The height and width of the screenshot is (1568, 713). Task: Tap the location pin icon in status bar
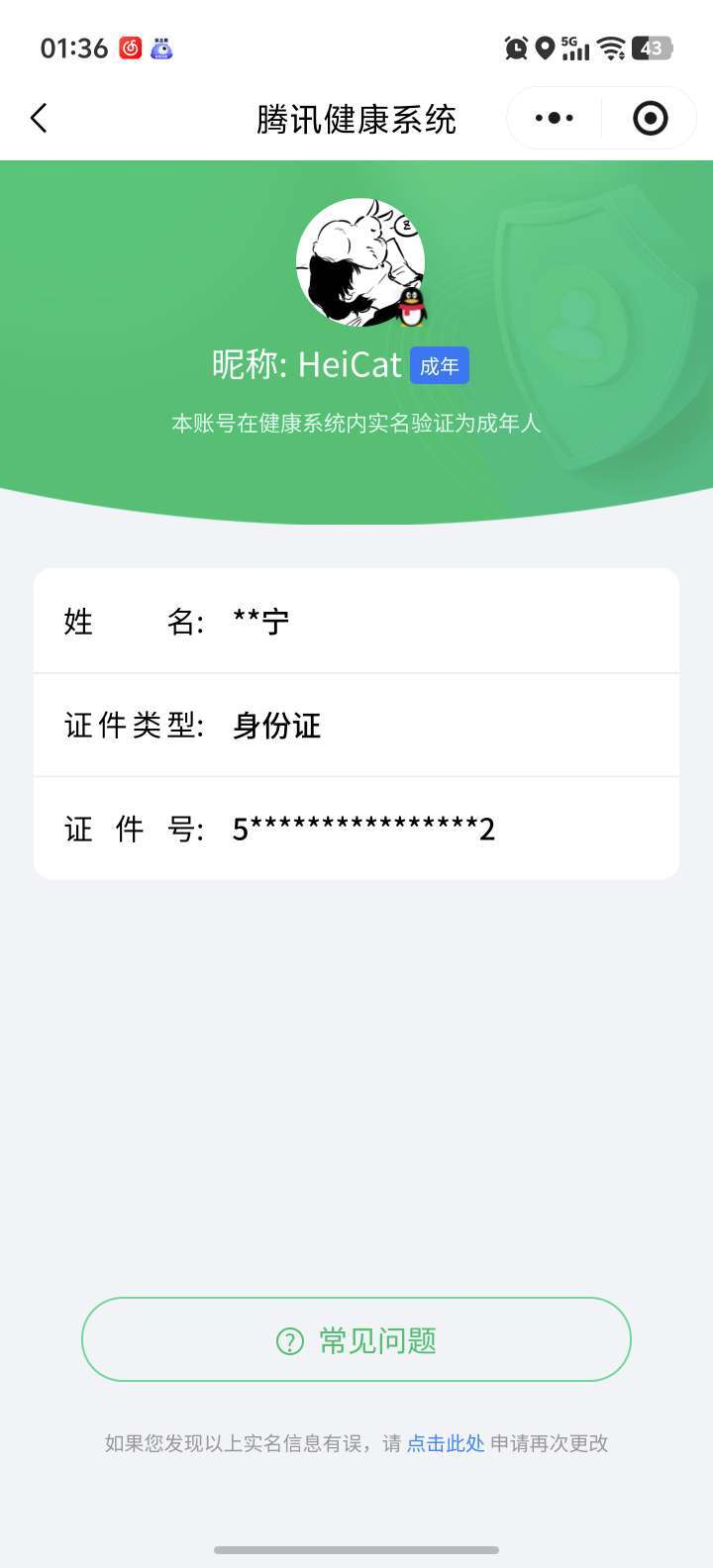click(x=547, y=47)
